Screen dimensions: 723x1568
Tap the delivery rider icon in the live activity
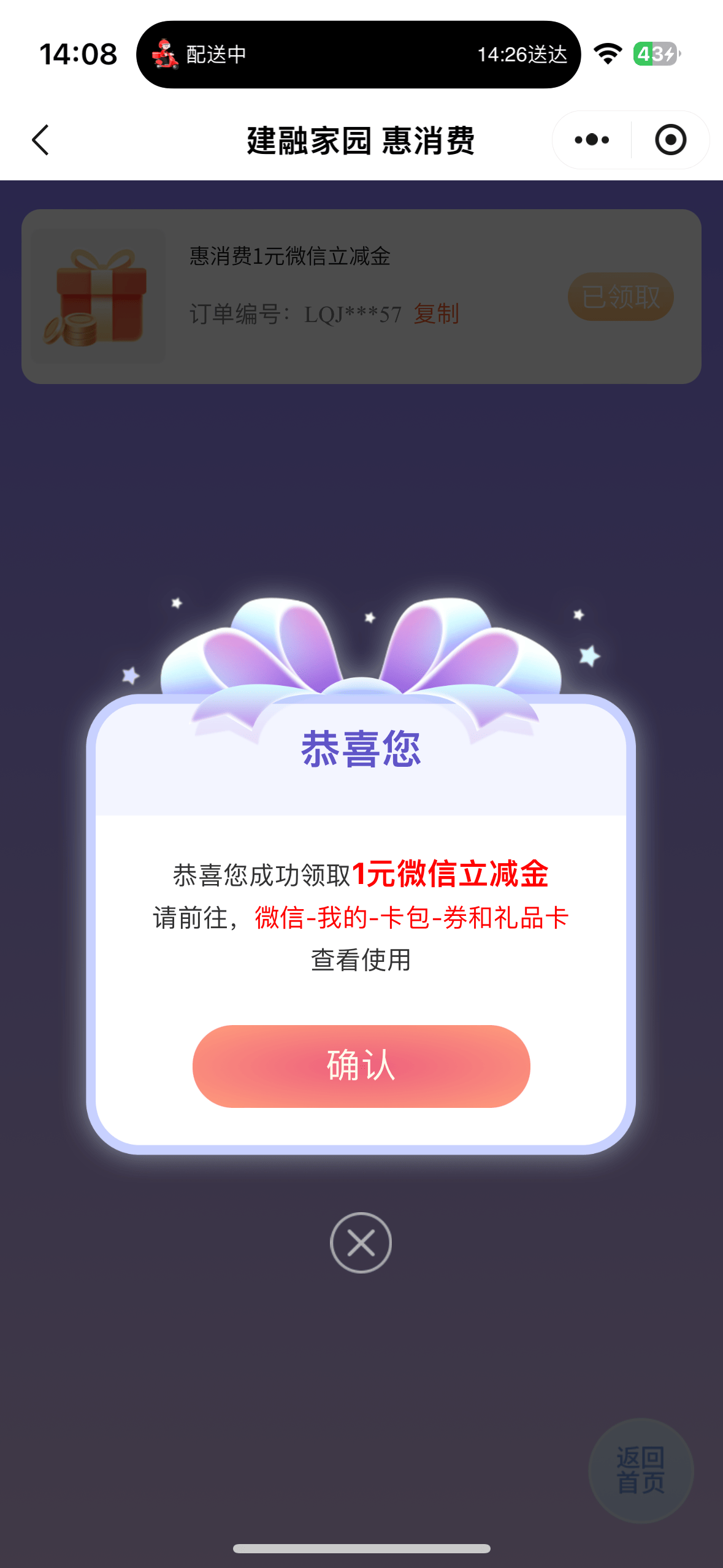point(163,55)
